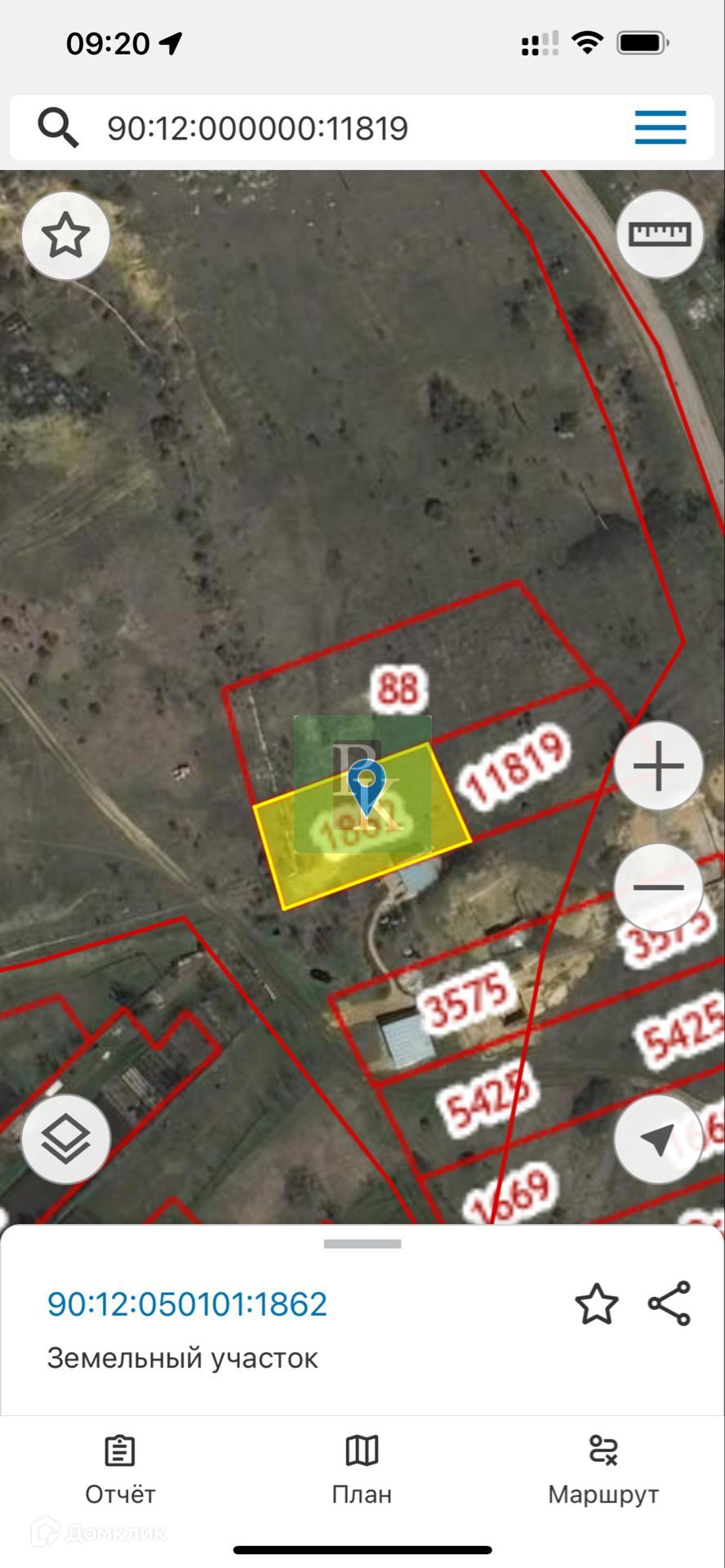
Task: Add parcel 1862 to favorites
Action: click(597, 1303)
